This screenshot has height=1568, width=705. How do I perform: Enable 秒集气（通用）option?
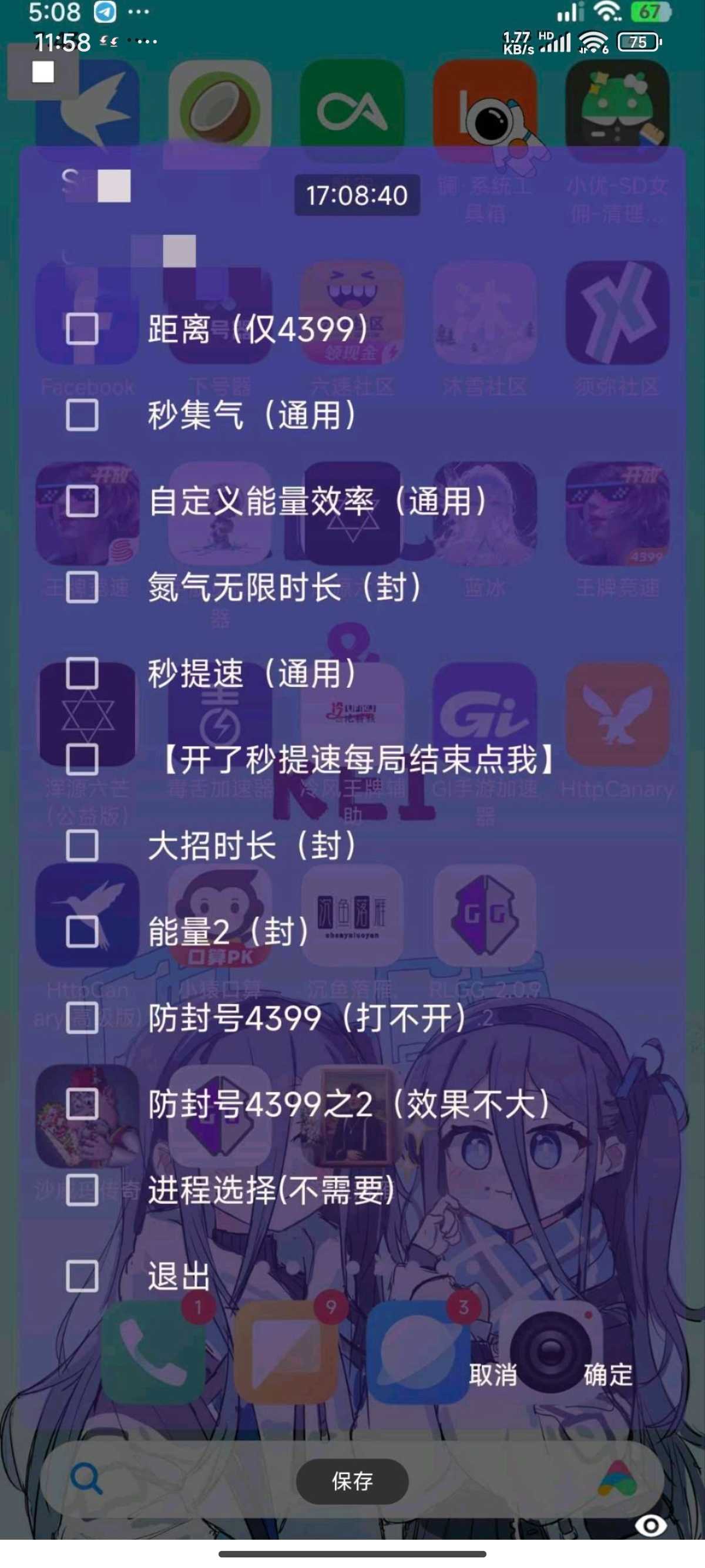[x=82, y=416]
